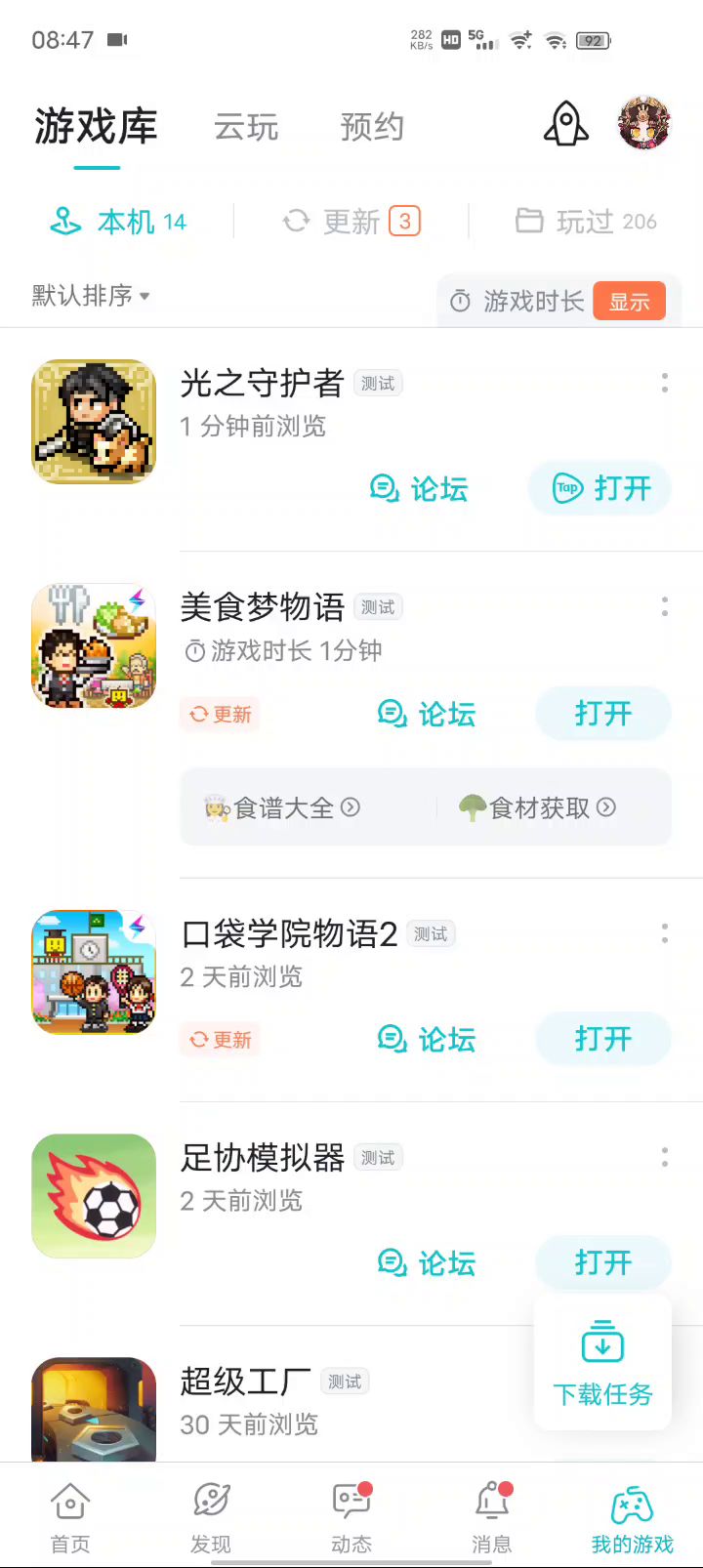
Task: Go to the 首页 tab
Action: point(70,1516)
